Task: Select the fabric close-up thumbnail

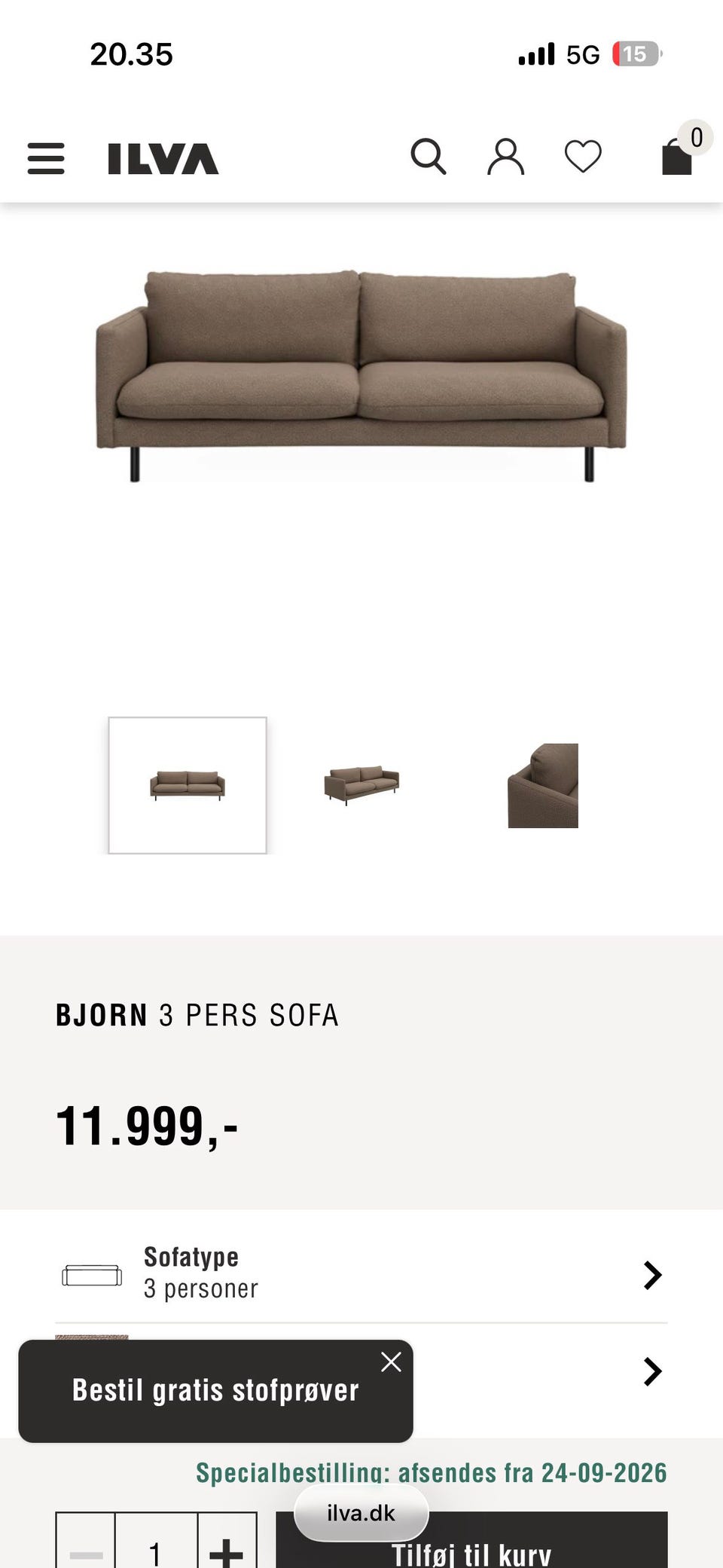Action: tap(543, 786)
